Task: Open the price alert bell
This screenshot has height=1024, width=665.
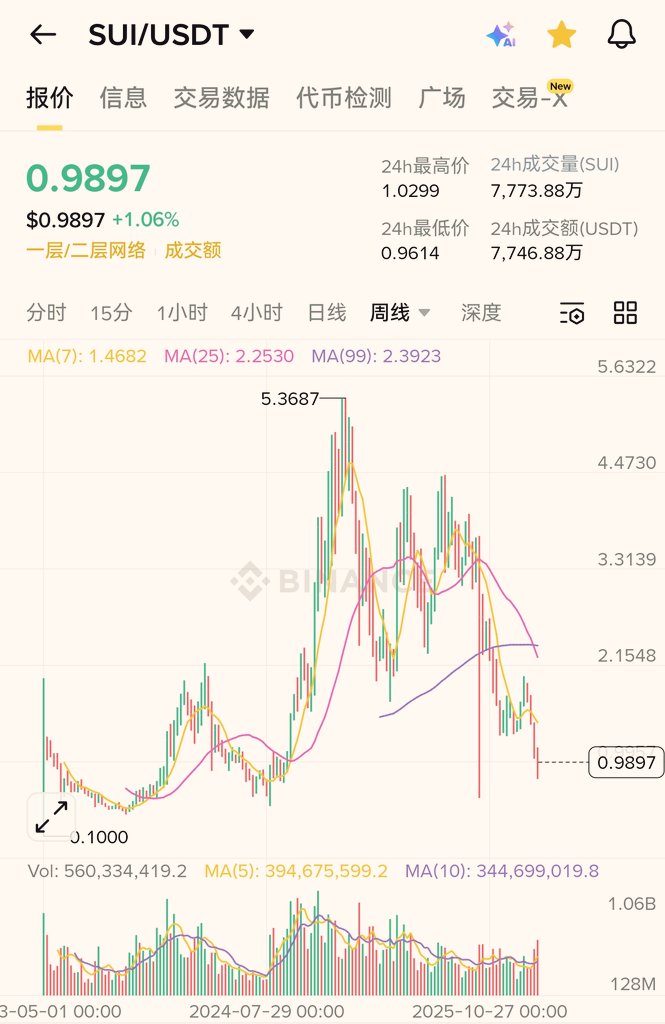Action: (622, 35)
